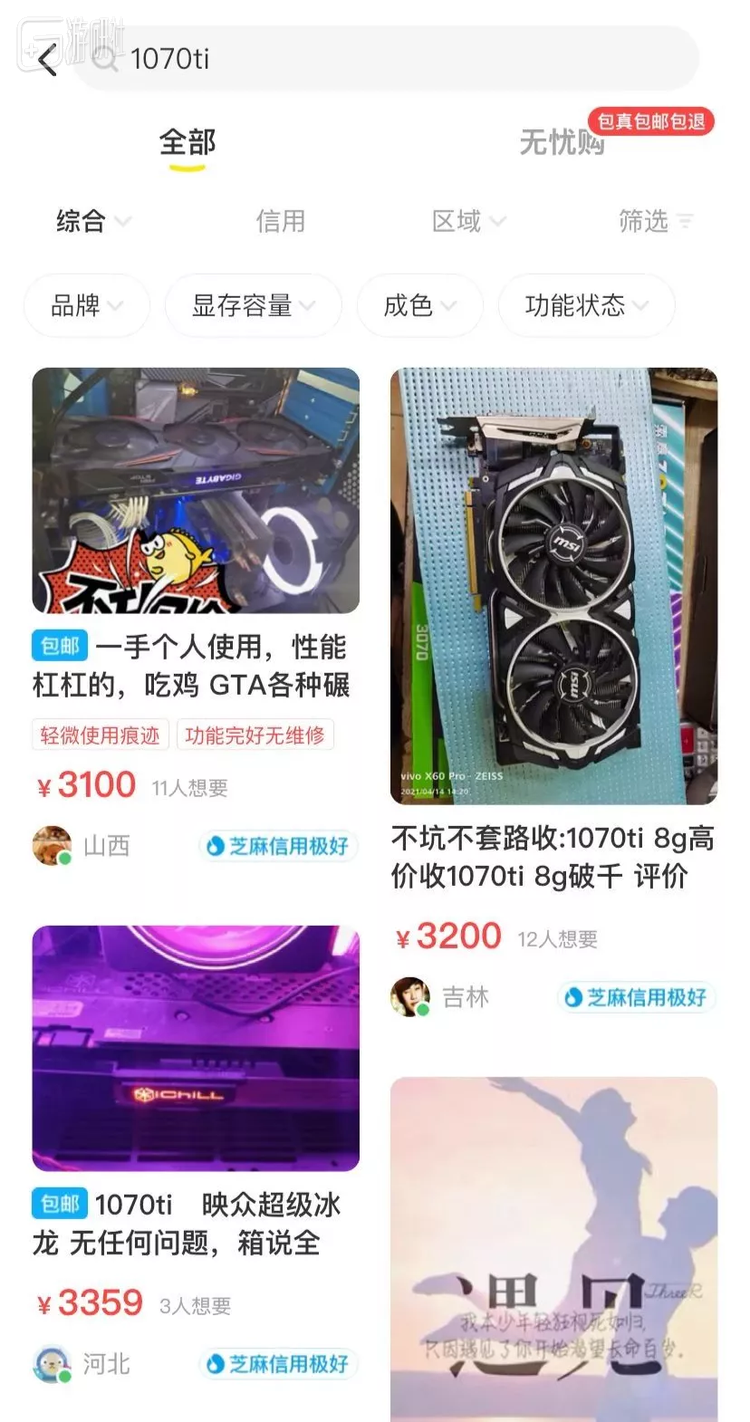Sort results by 信用
The image size is (750, 1422).
[280, 221]
